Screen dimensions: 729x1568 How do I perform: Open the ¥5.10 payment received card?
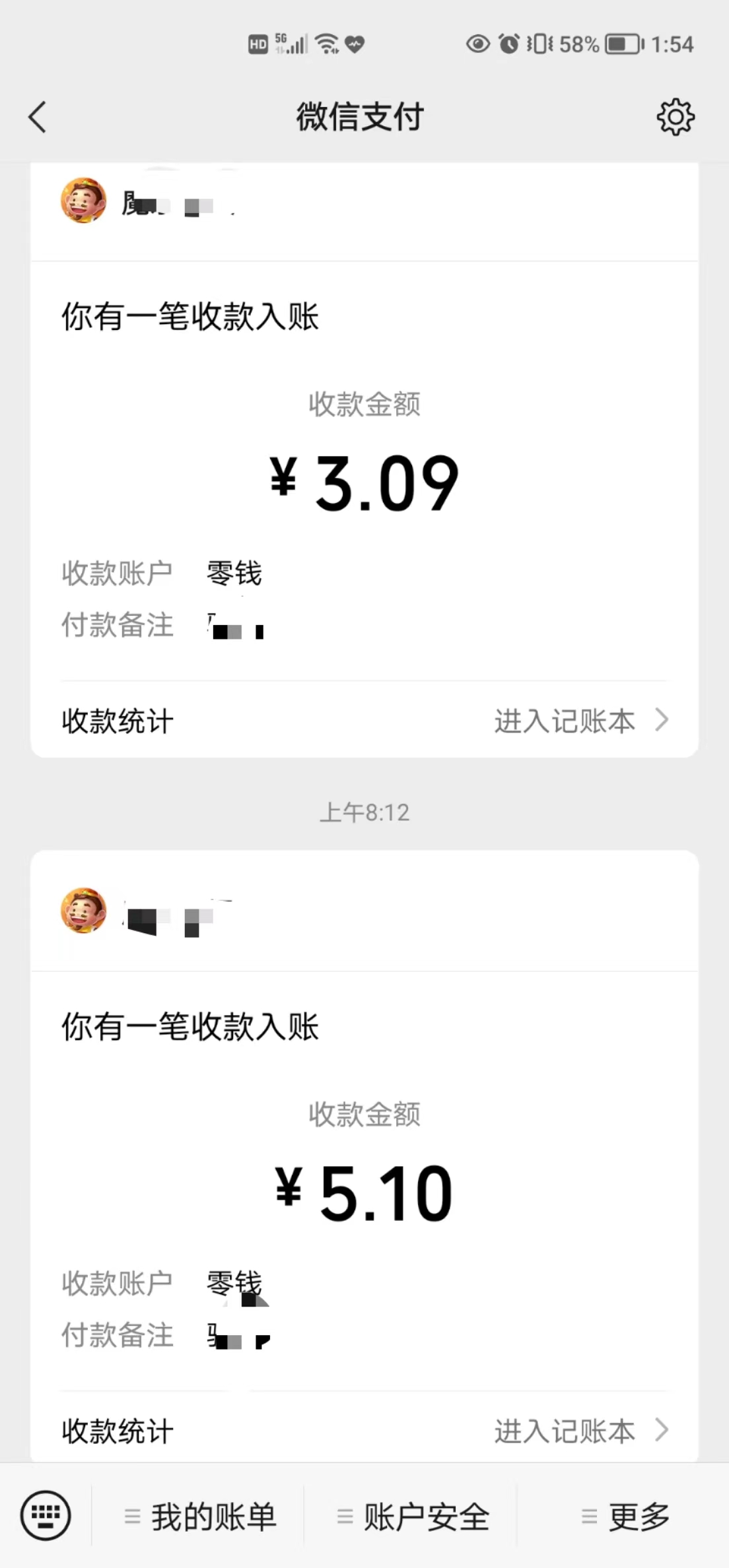coord(364,1192)
